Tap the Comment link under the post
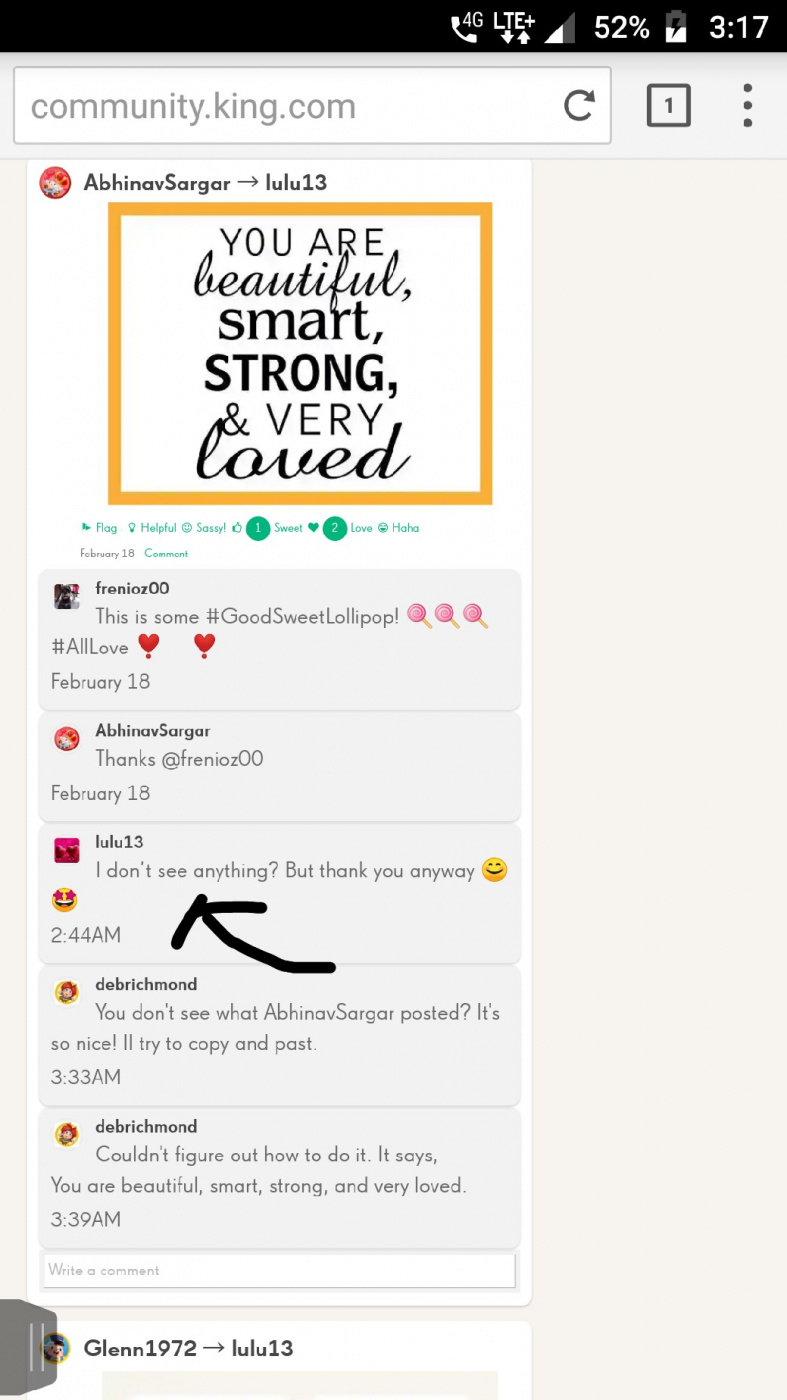The image size is (787, 1400). tap(166, 553)
